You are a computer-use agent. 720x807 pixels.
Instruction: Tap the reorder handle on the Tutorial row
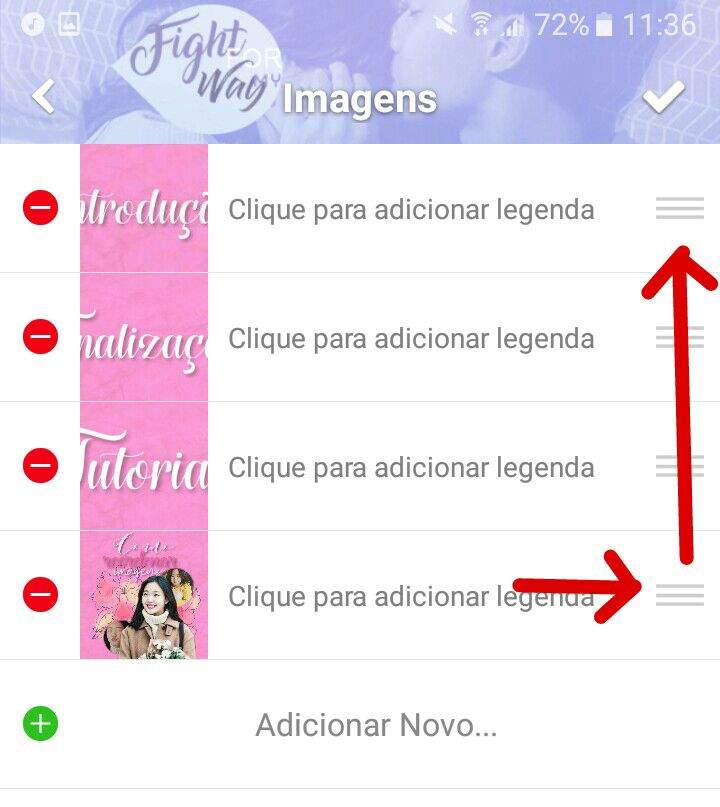(x=680, y=466)
